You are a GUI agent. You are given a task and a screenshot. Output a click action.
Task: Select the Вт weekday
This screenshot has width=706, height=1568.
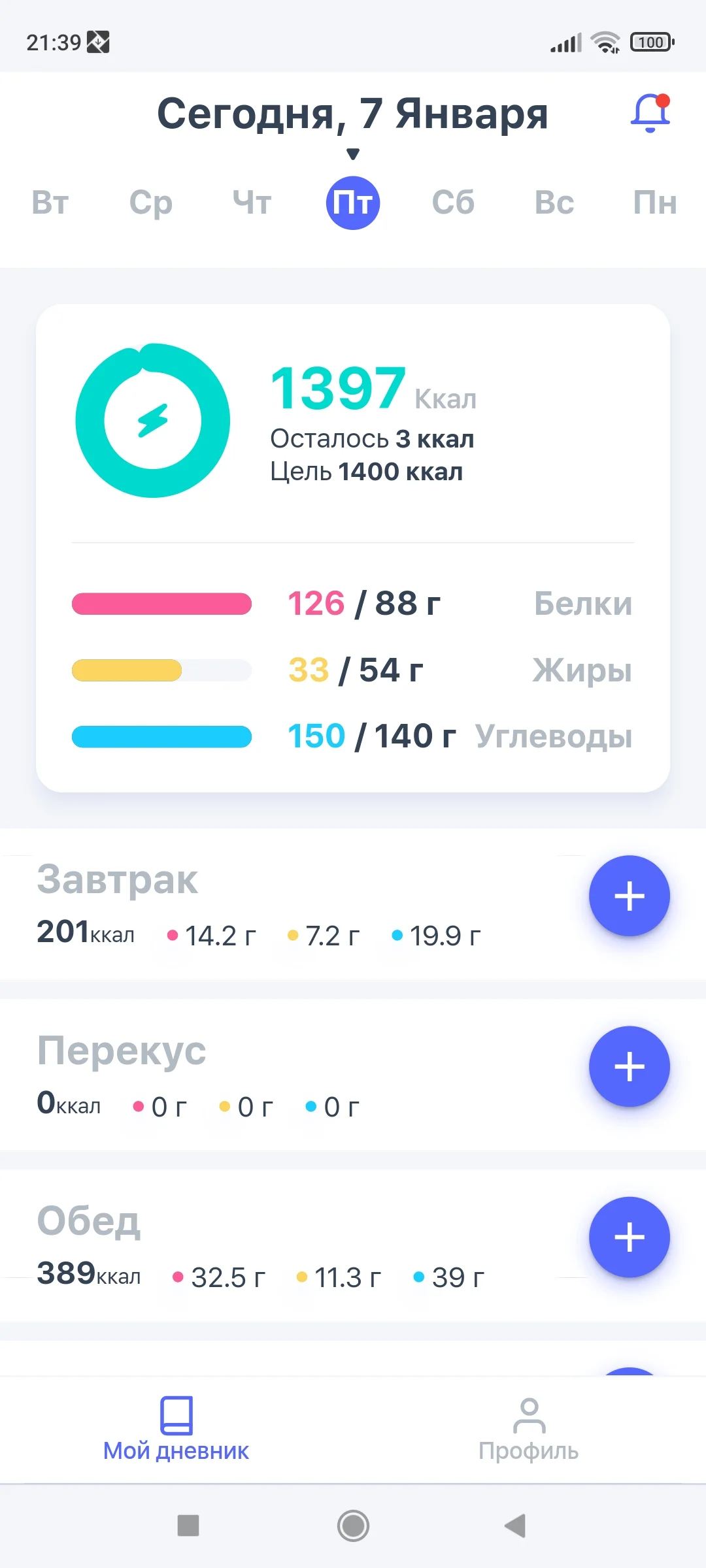(x=51, y=203)
